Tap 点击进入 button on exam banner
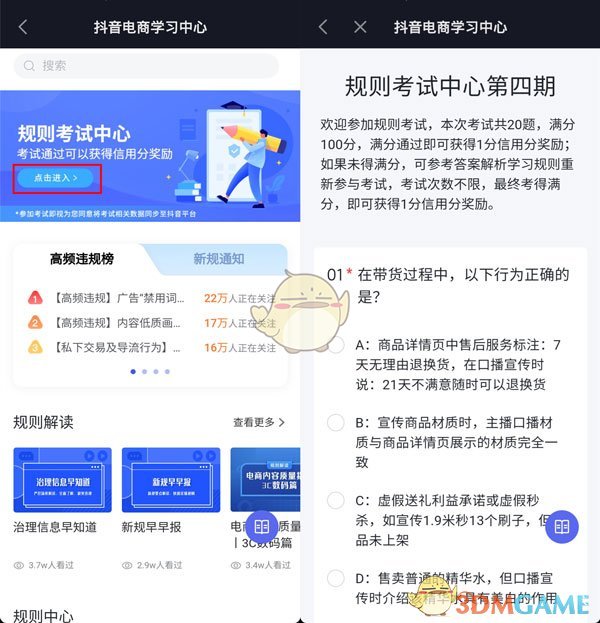Viewport: 600px width, 623px height. (56, 177)
